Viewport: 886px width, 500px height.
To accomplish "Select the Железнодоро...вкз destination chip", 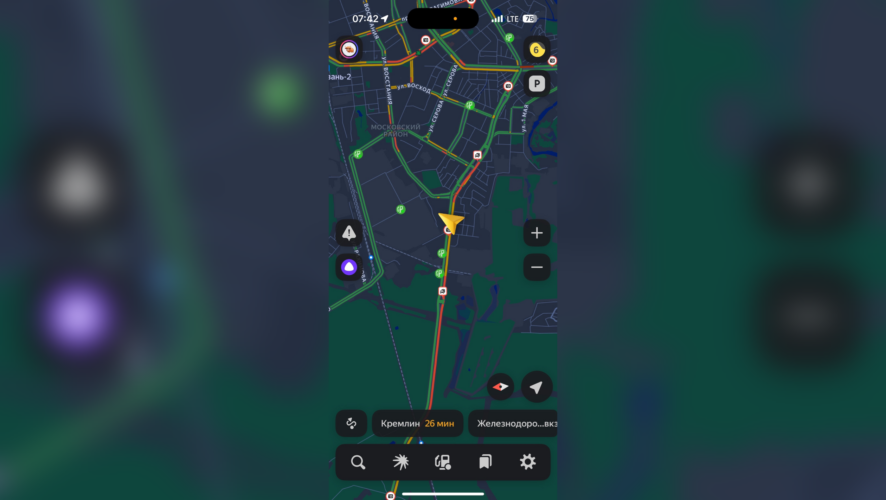I will pos(513,423).
